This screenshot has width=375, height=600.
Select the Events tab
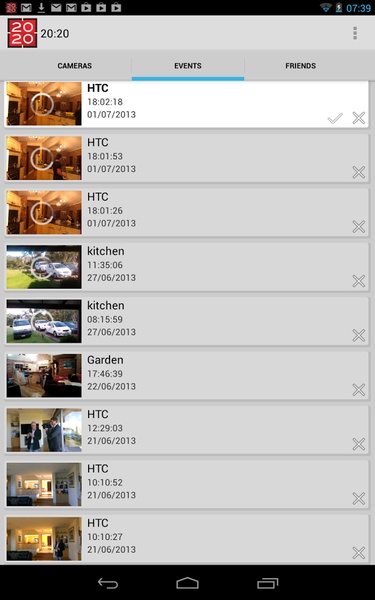pyautogui.click(x=188, y=66)
